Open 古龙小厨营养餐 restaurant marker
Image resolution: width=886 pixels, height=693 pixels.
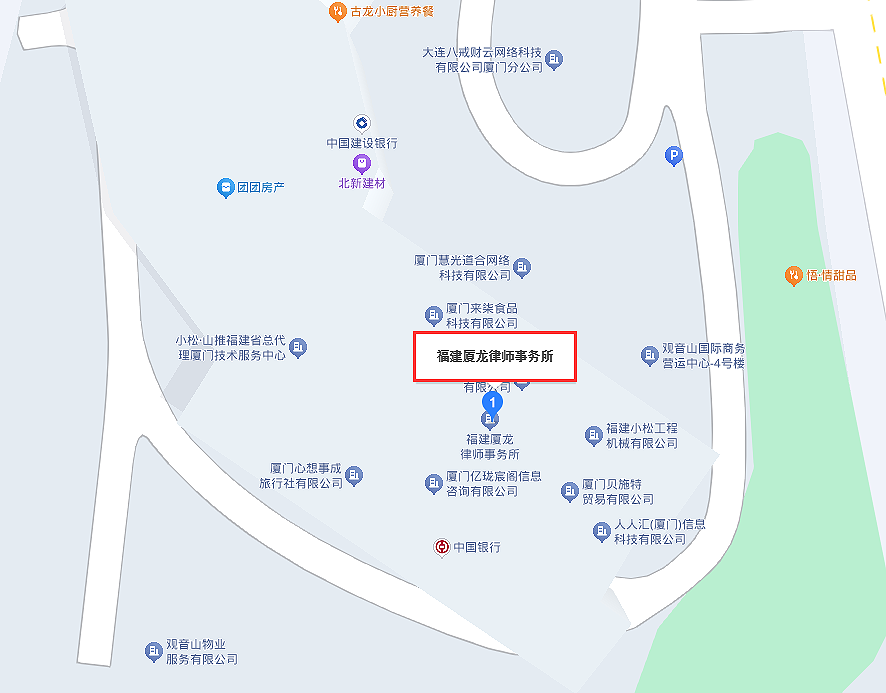tap(338, 12)
